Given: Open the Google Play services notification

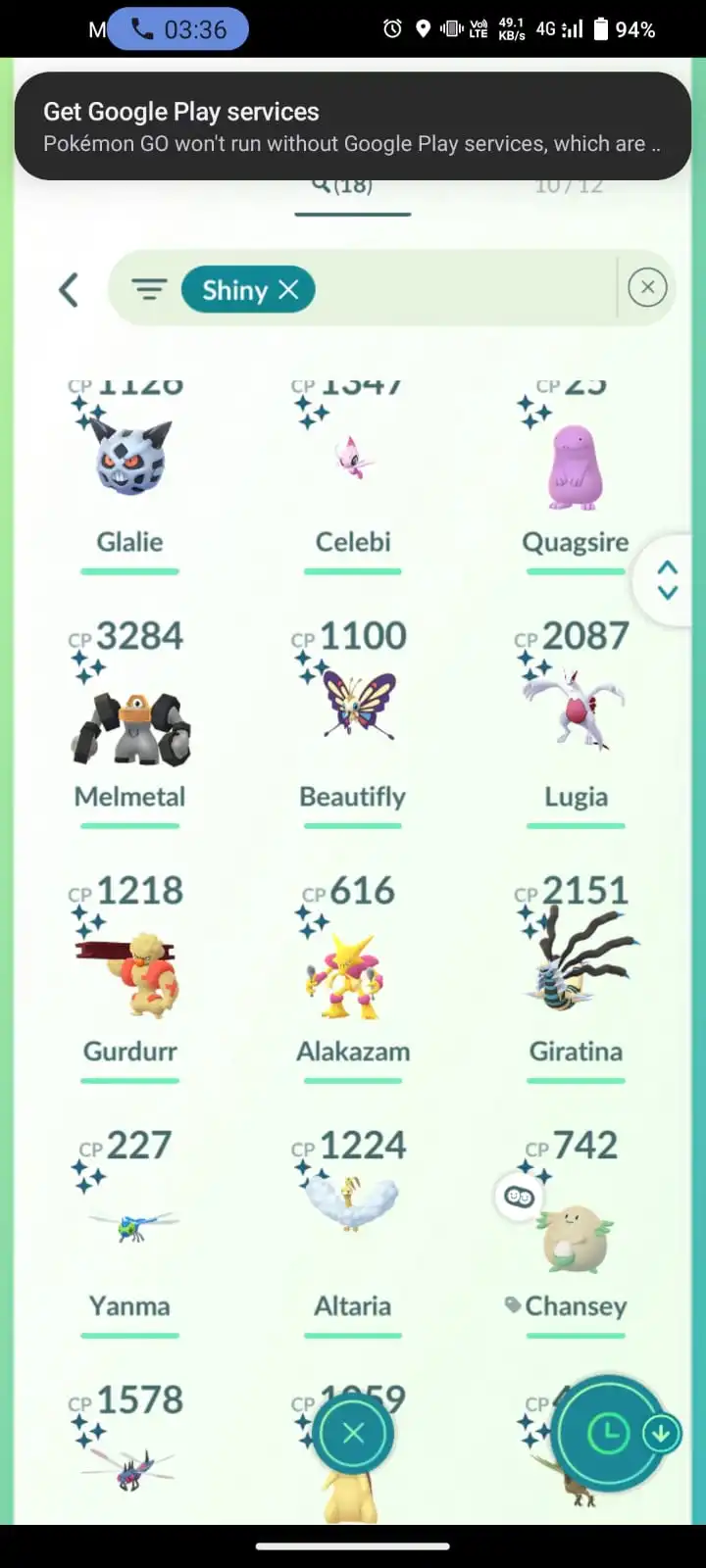Looking at the screenshot, I should pos(353,126).
